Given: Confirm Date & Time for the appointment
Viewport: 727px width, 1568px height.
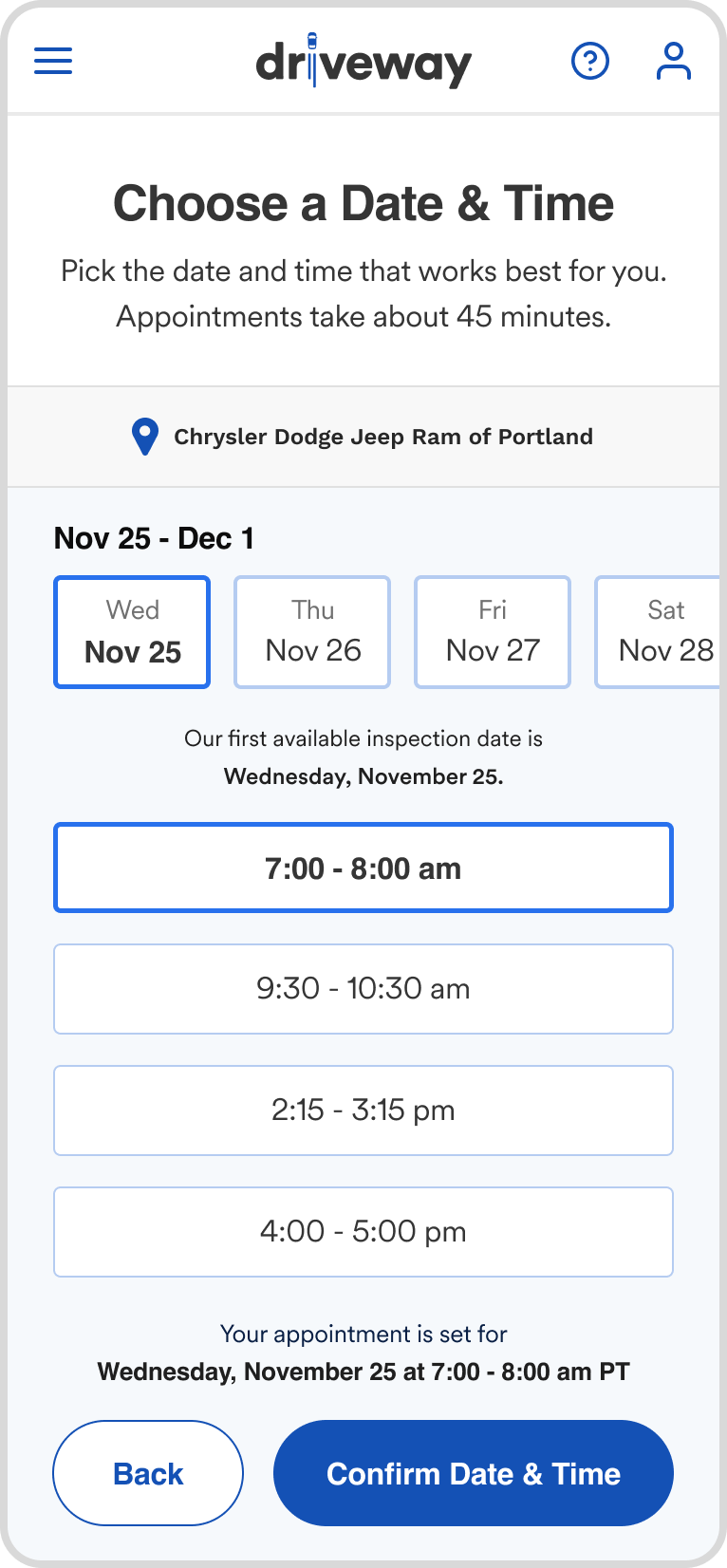Looking at the screenshot, I should [474, 1473].
